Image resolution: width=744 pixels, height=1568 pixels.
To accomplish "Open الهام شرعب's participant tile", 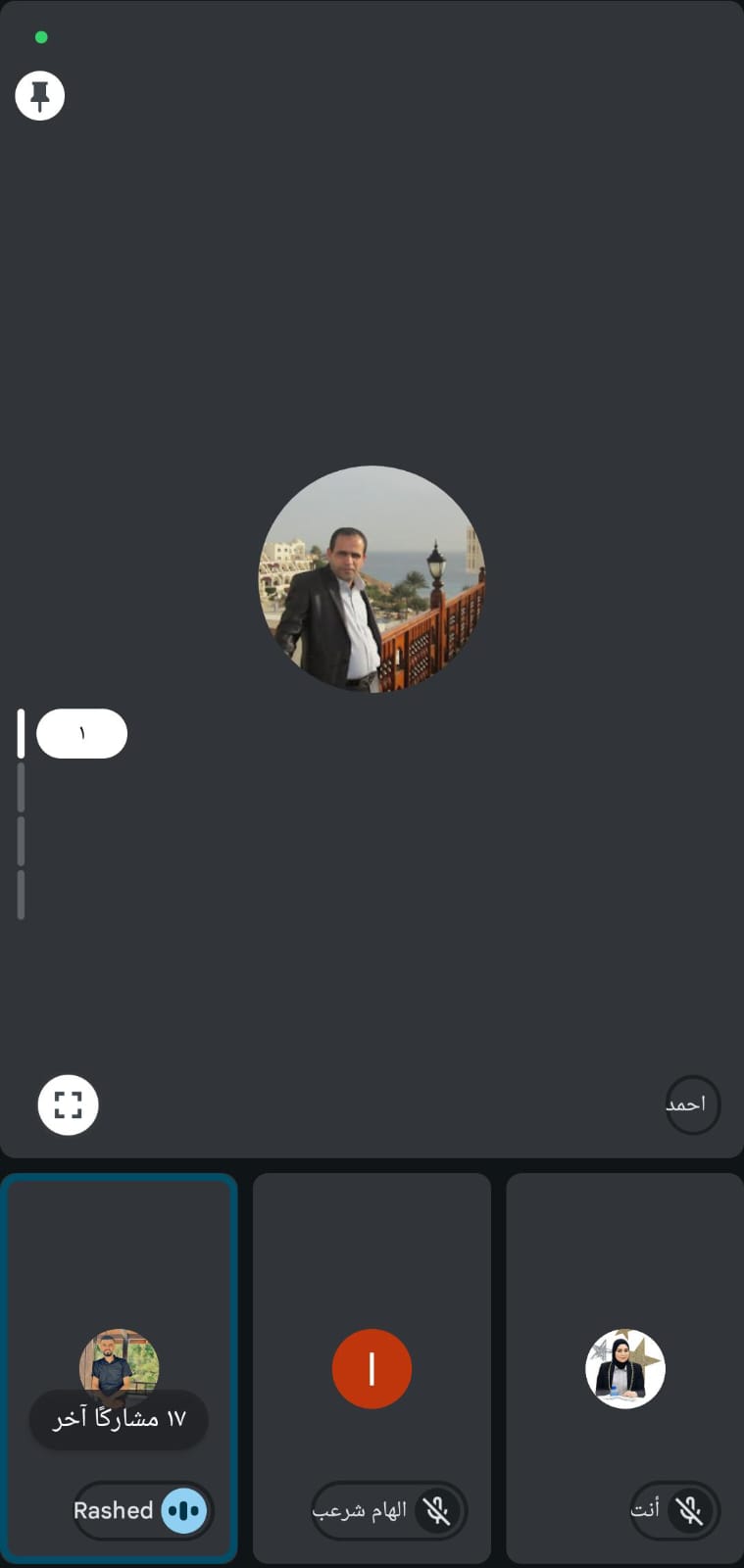I will click(372, 1368).
